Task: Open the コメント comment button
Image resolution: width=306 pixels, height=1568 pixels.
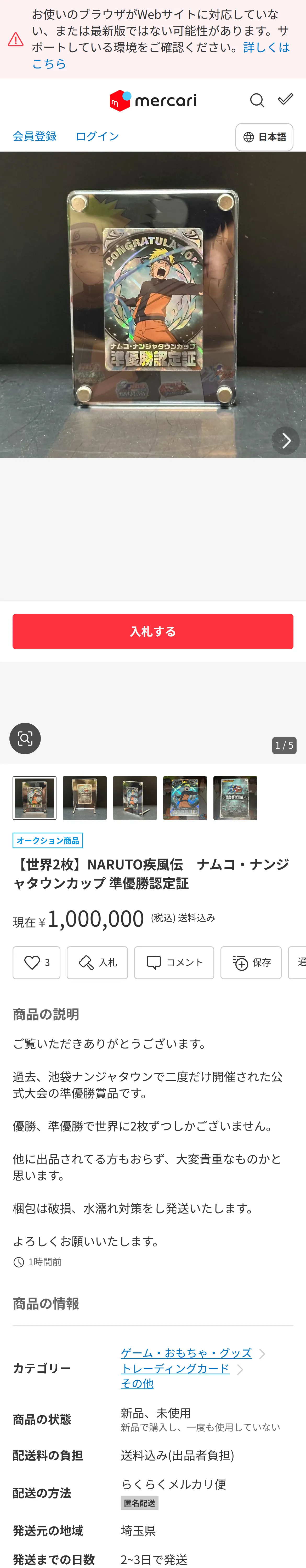Action: 174,962
